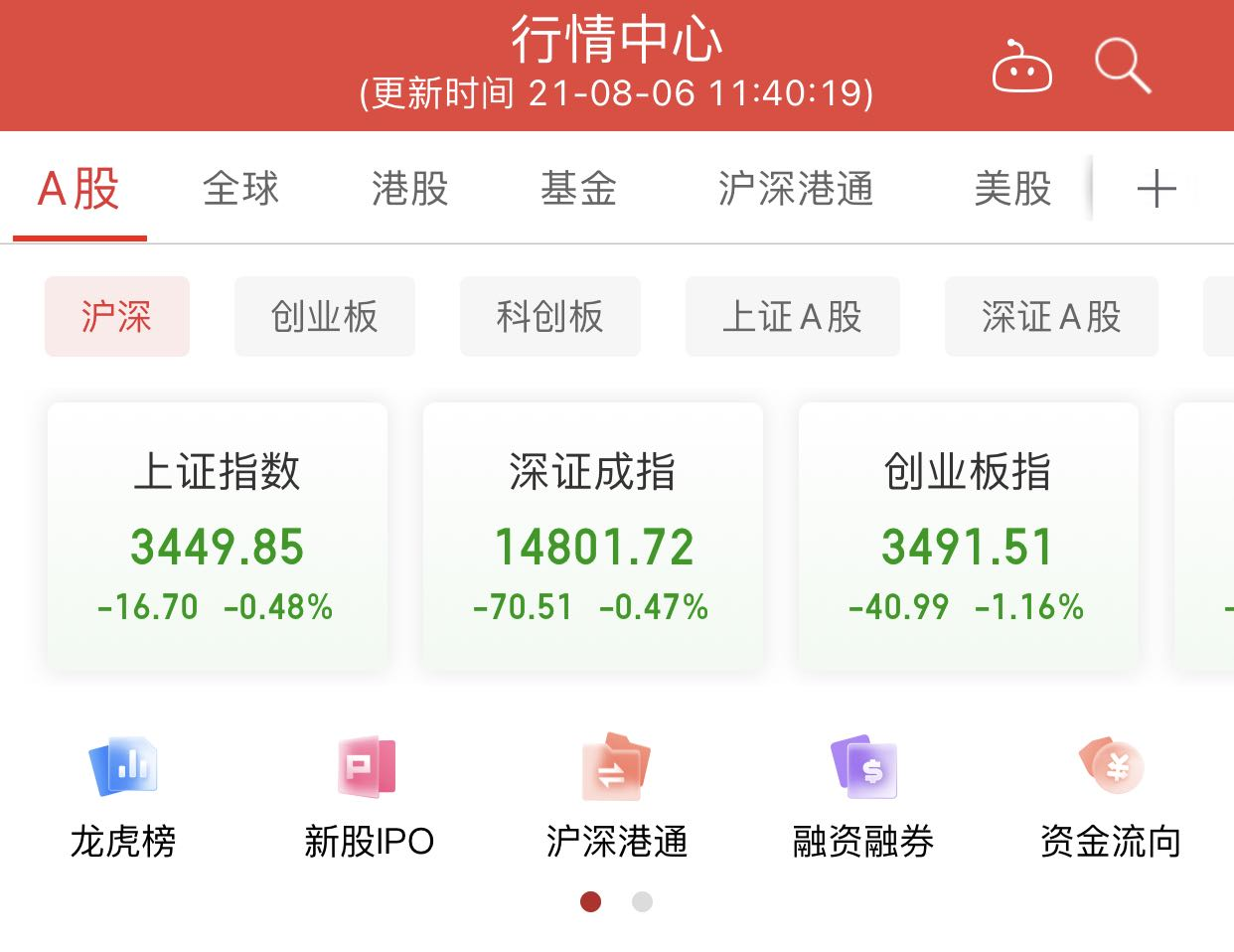Switch to the 美股 tab

(1012, 189)
